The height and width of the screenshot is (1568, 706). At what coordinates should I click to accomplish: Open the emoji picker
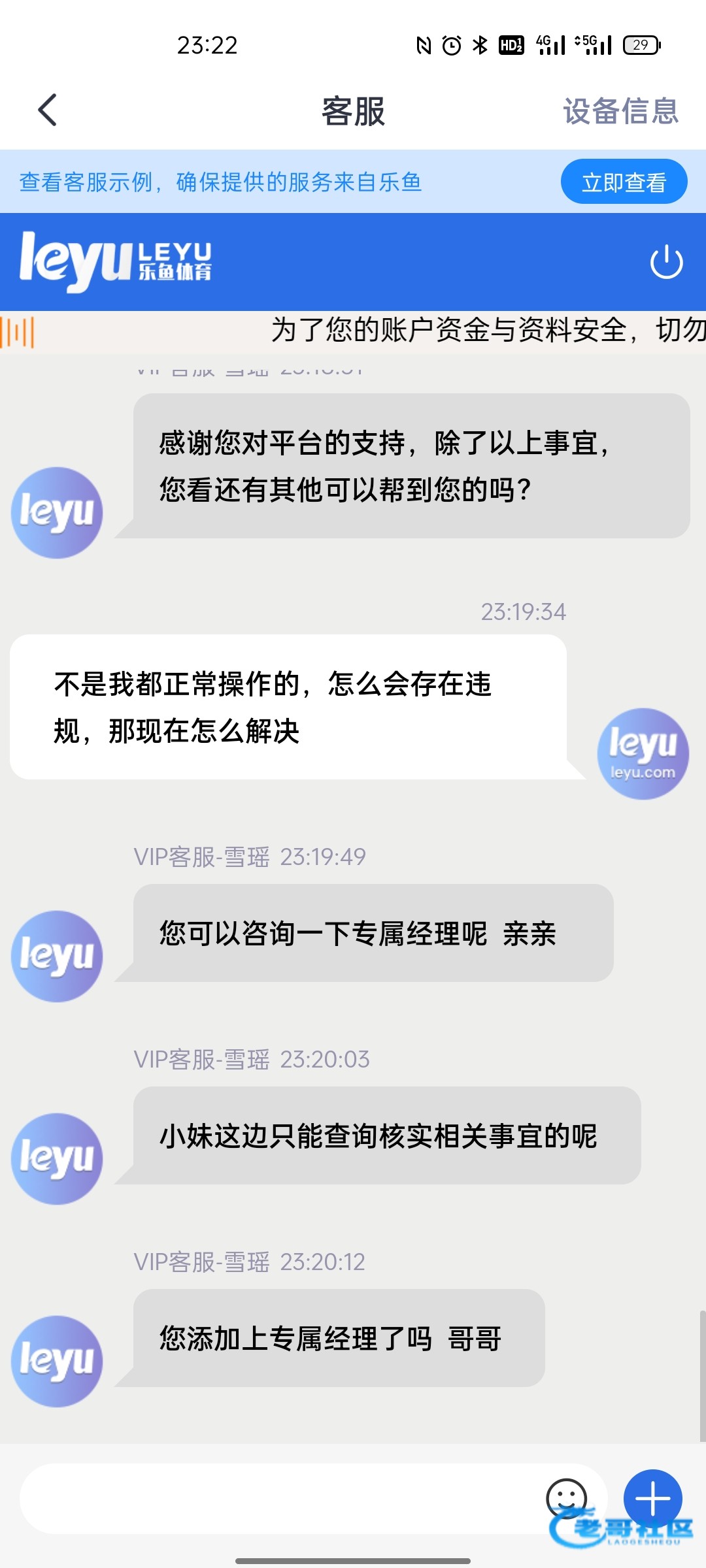tap(566, 1497)
